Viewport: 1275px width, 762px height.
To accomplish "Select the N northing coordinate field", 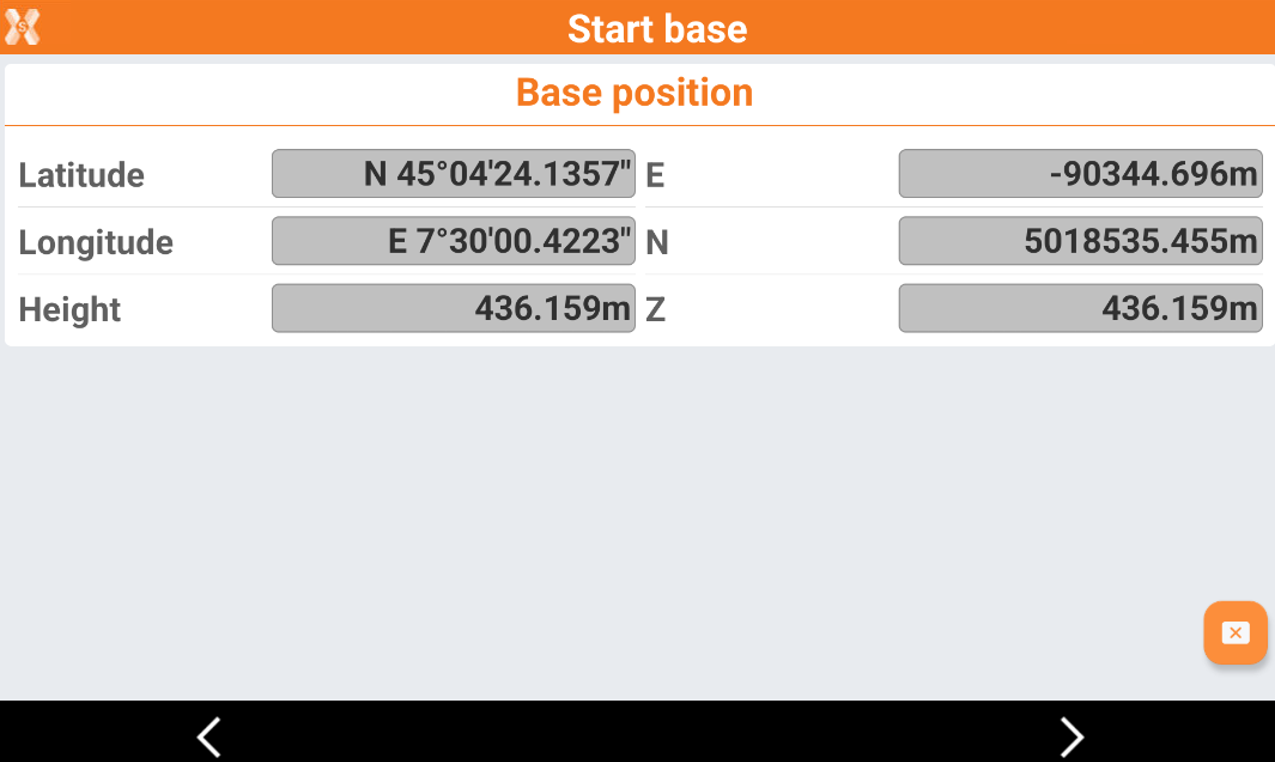I will [x=1080, y=241].
